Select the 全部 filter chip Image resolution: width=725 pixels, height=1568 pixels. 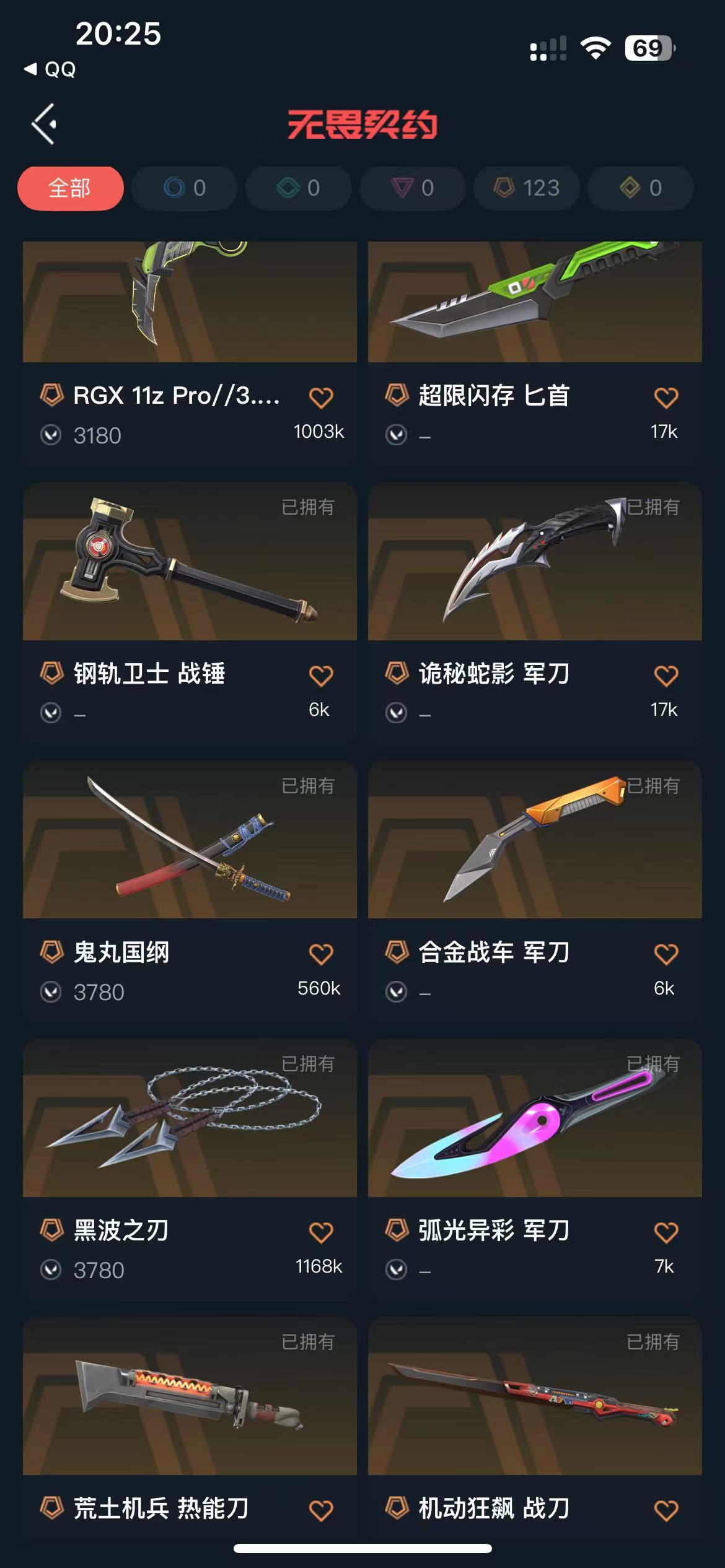(x=70, y=188)
